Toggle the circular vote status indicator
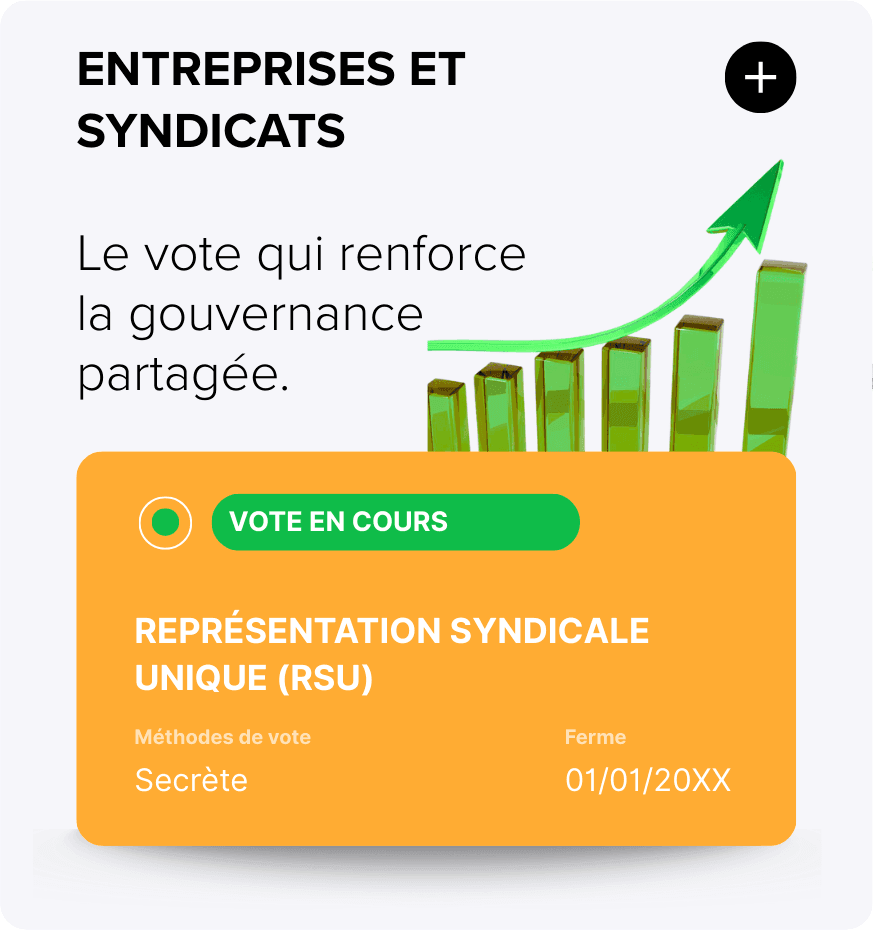The image size is (873, 930). tap(166, 521)
